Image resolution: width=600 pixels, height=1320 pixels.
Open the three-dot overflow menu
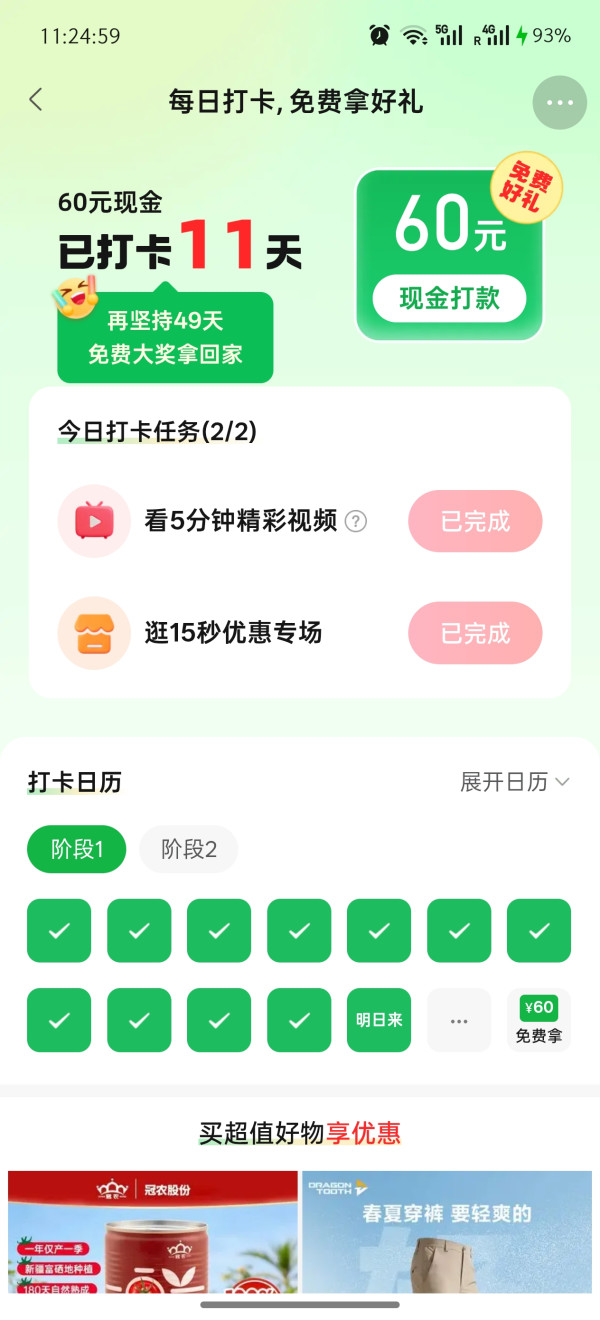[x=560, y=102]
